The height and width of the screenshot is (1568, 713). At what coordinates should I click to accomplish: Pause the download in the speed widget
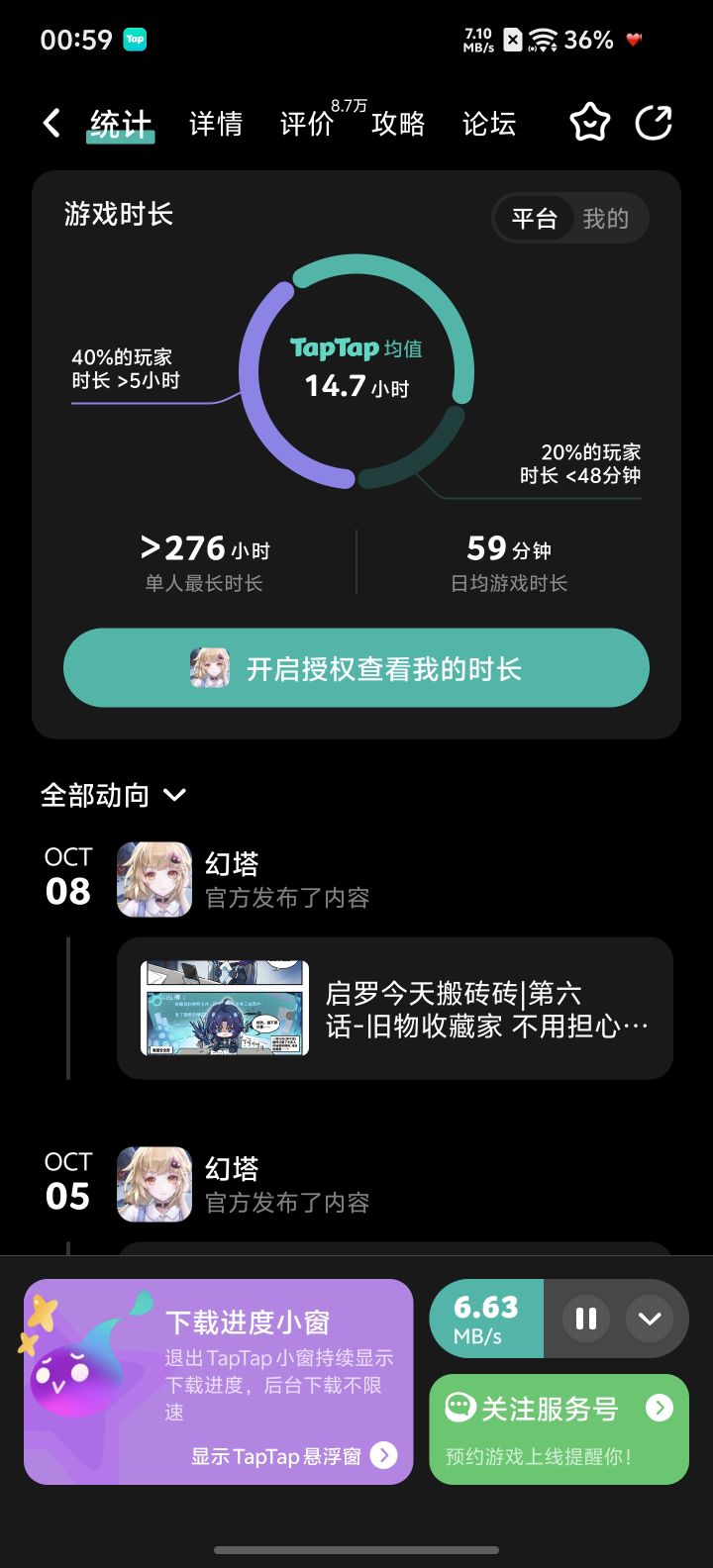click(584, 1319)
